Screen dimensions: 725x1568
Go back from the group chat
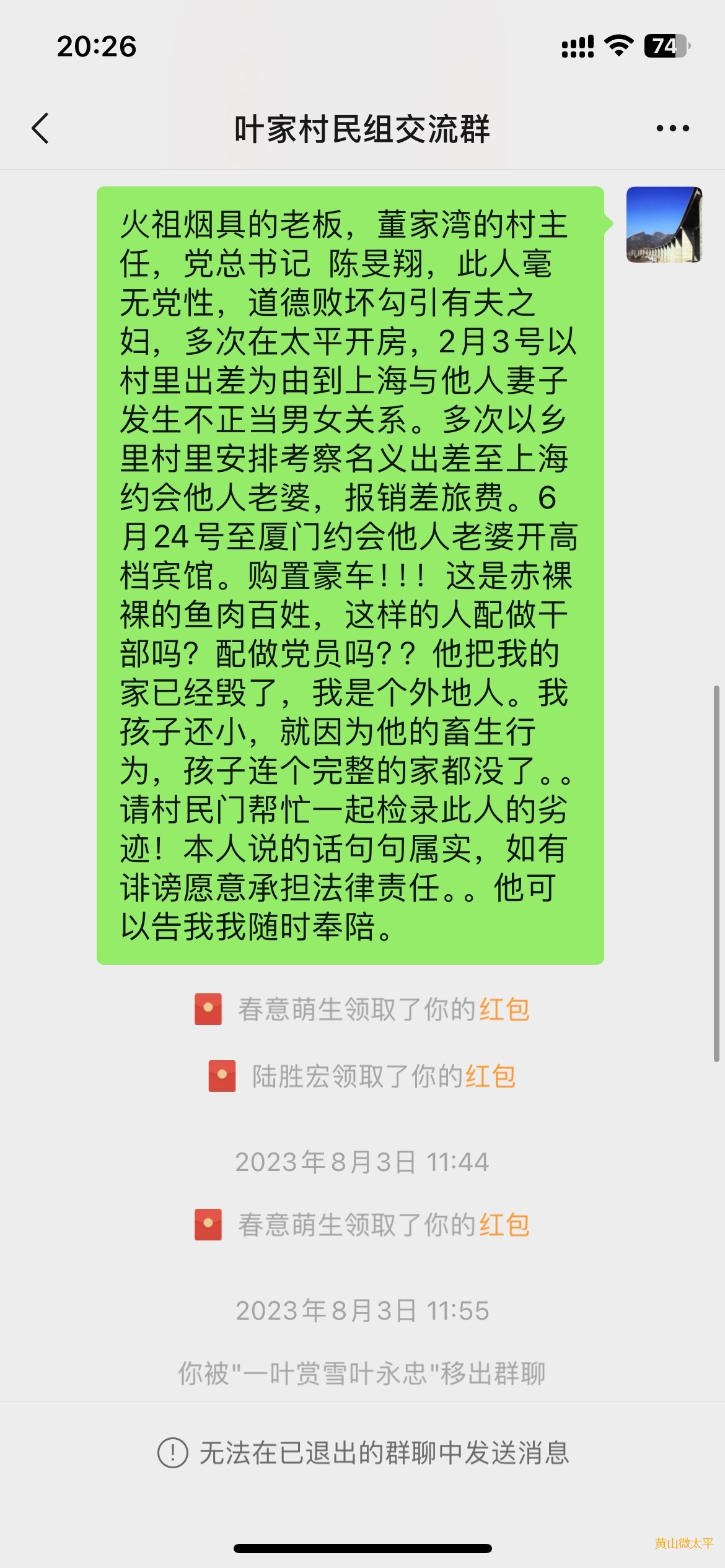pos(40,129)
